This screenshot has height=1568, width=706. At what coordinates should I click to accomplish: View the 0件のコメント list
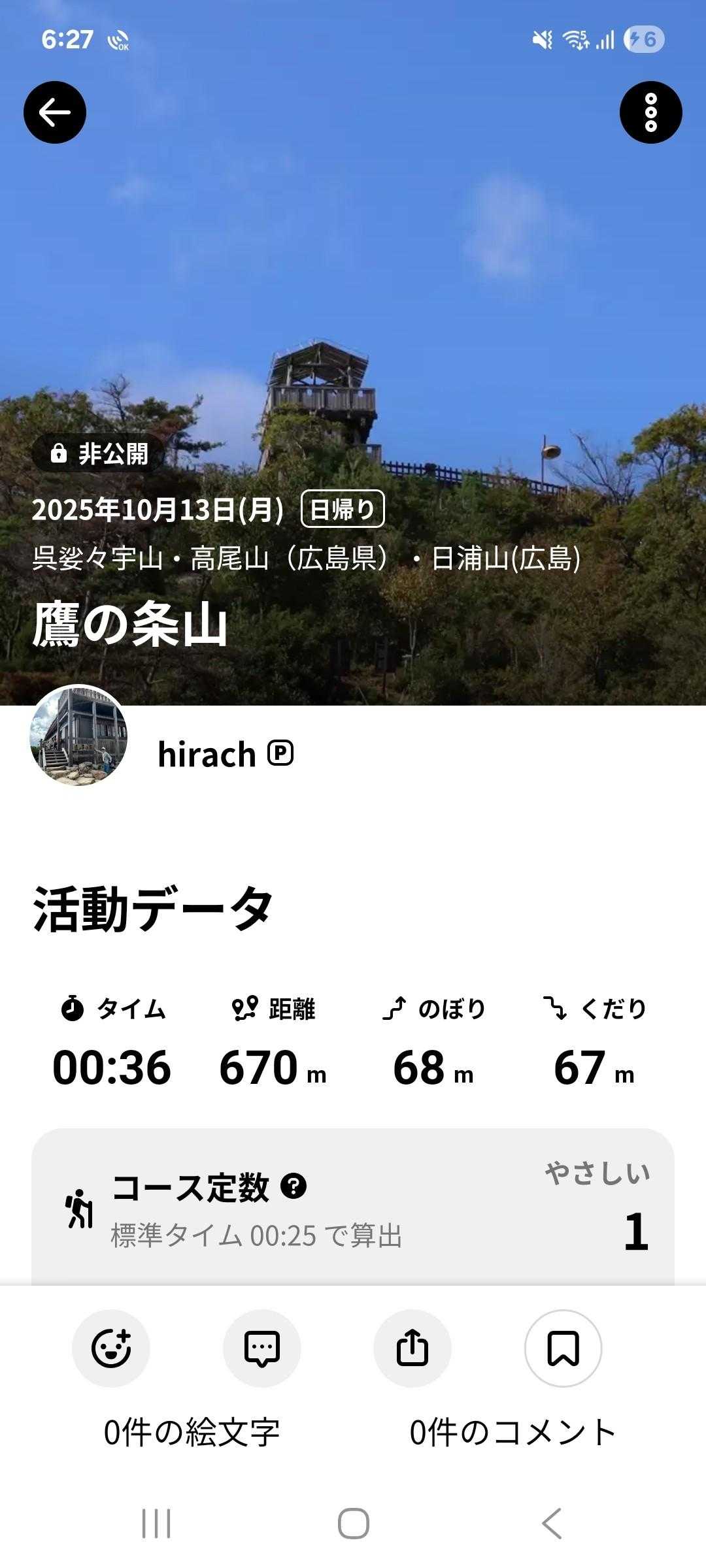(513, 1432)
